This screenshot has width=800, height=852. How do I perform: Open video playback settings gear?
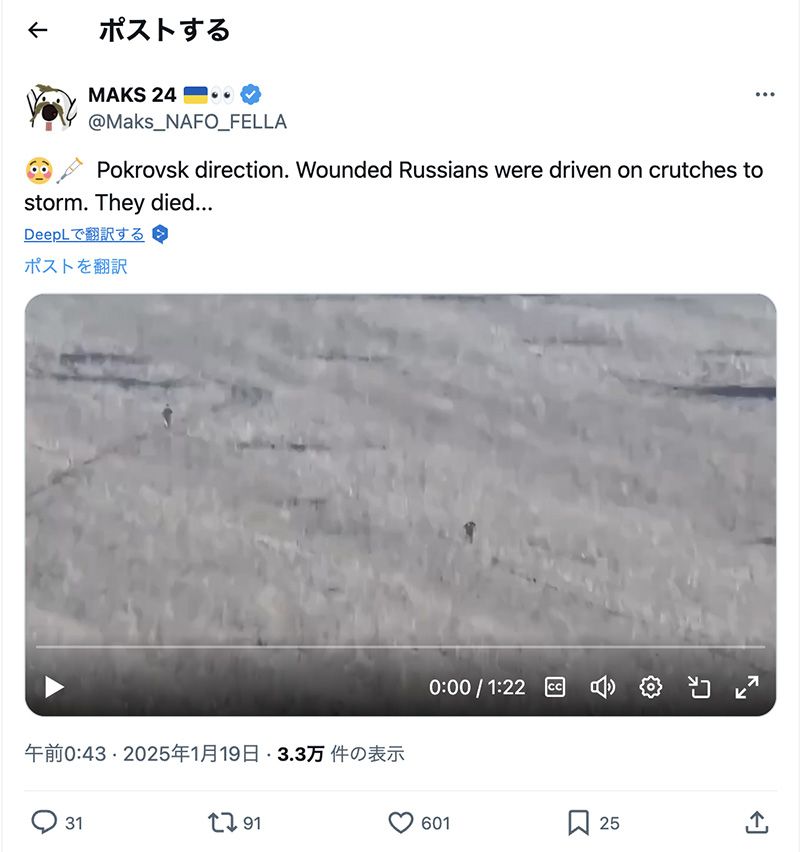651,687
